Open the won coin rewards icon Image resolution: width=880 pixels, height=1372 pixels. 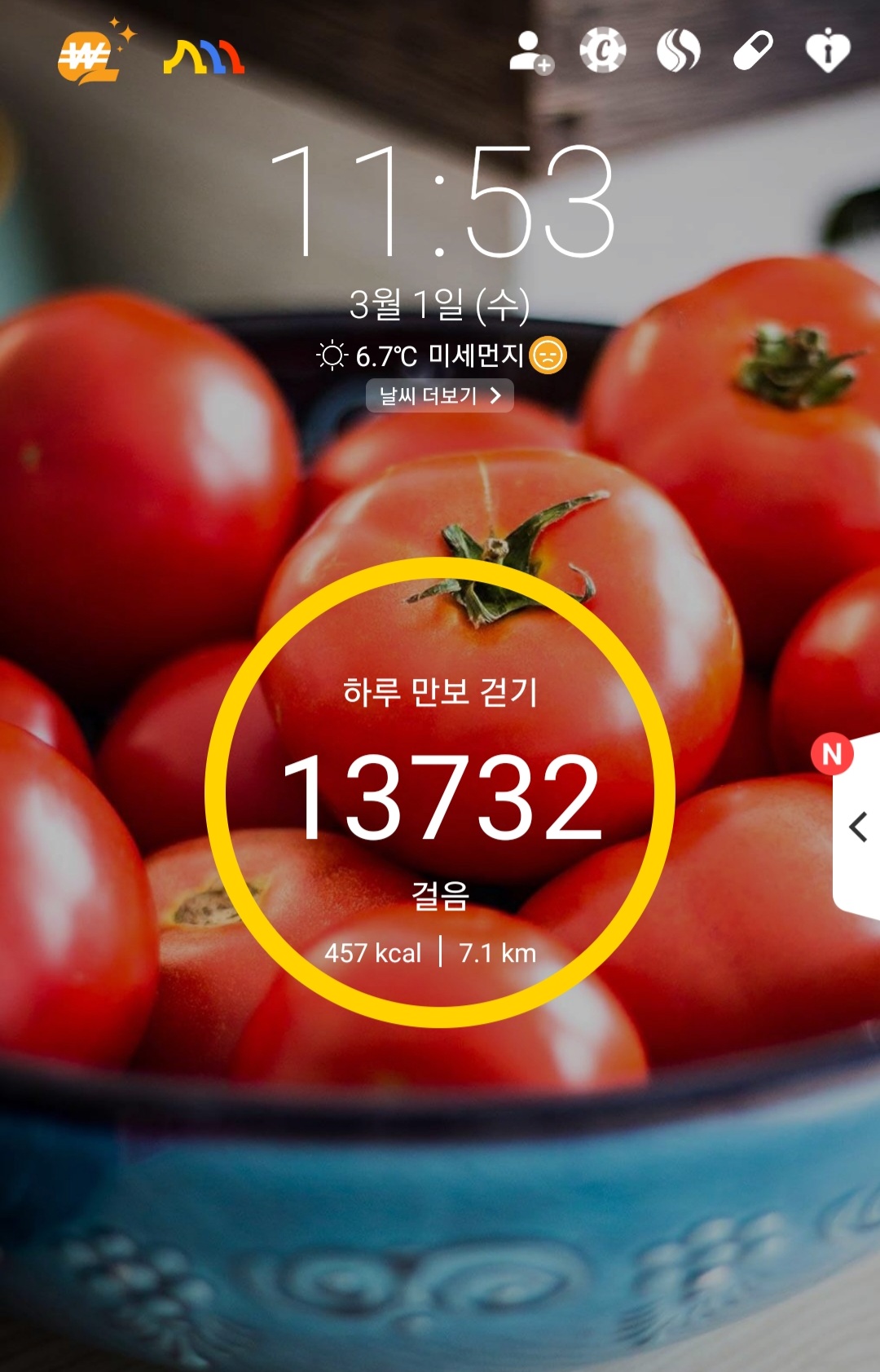click(x=90, y=55)
